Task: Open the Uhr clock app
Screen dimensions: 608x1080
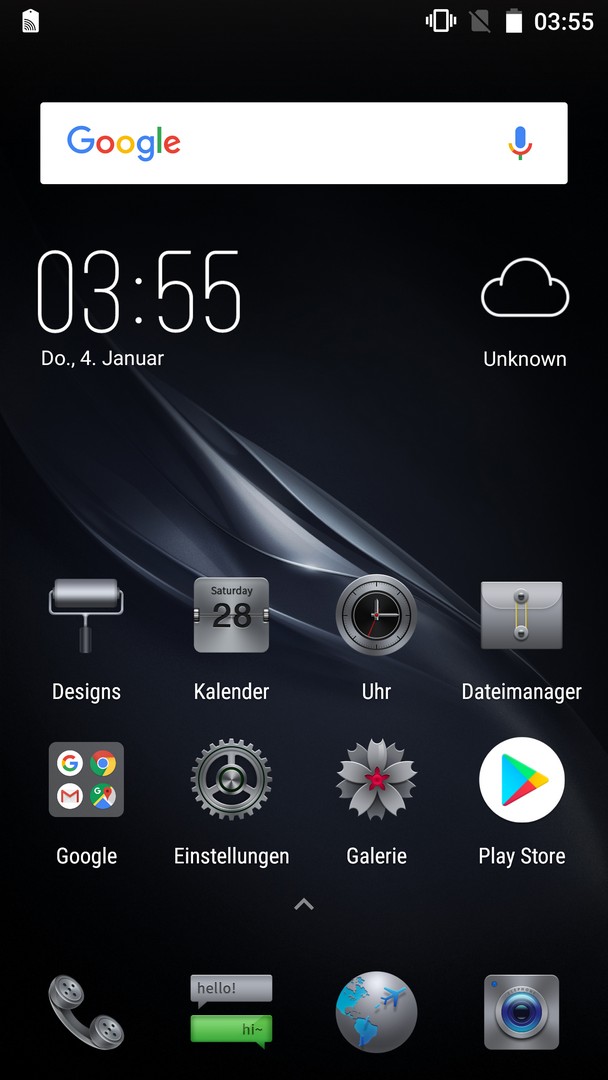Action: pos(376,616)
